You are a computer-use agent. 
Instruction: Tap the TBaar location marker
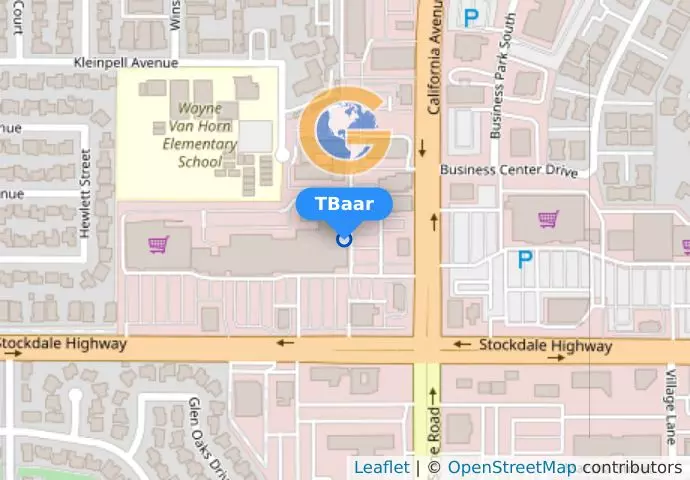[345, 239]
